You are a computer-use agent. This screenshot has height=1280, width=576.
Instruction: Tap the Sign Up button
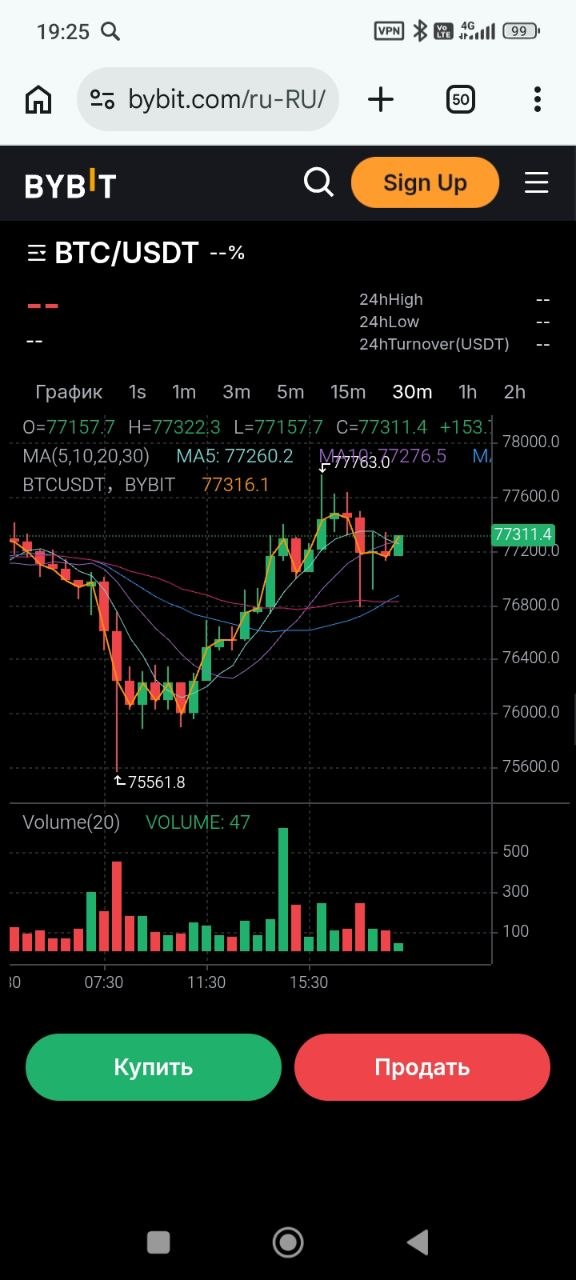tap(425, 183)
